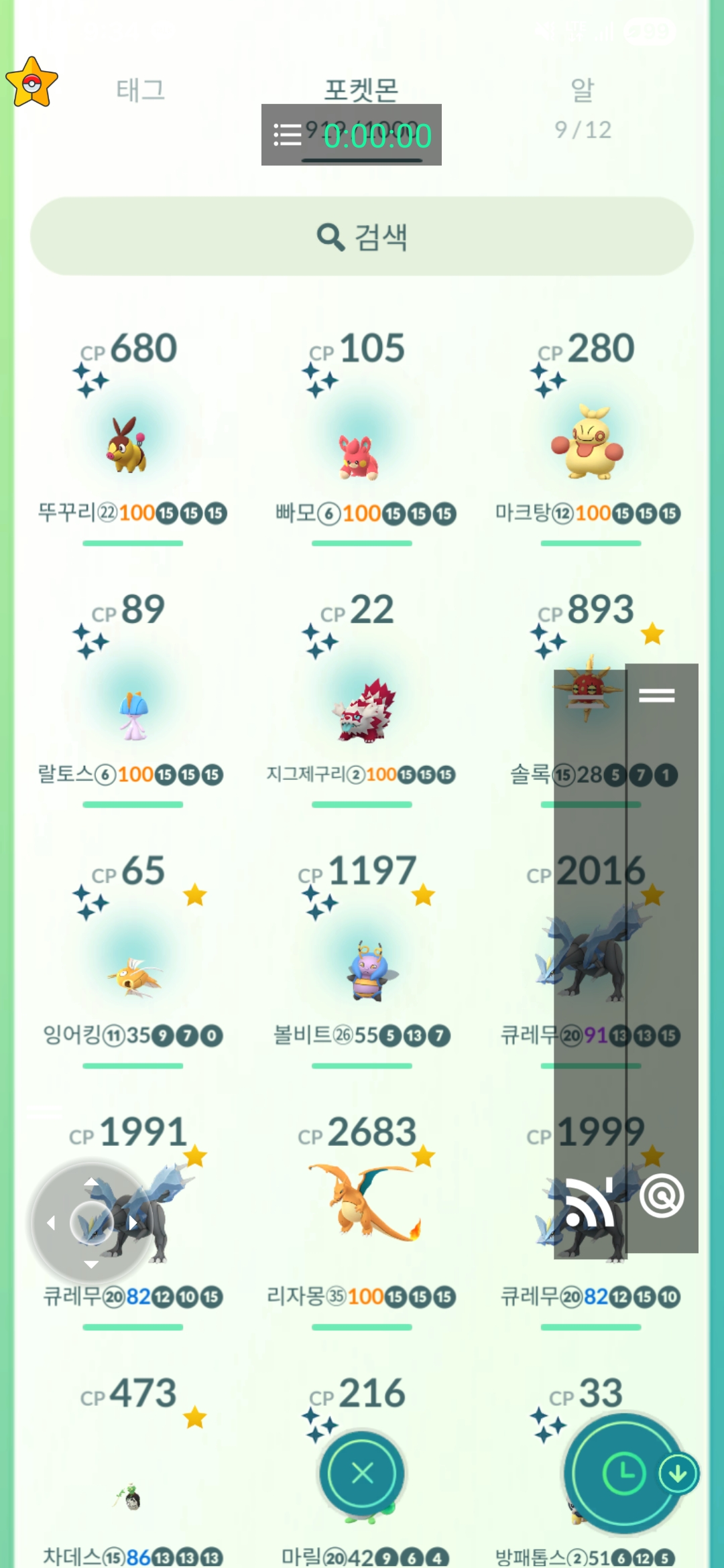Tap the star Poké Ball overlay icon
The image size is (724, 1568).
[31, 83]
